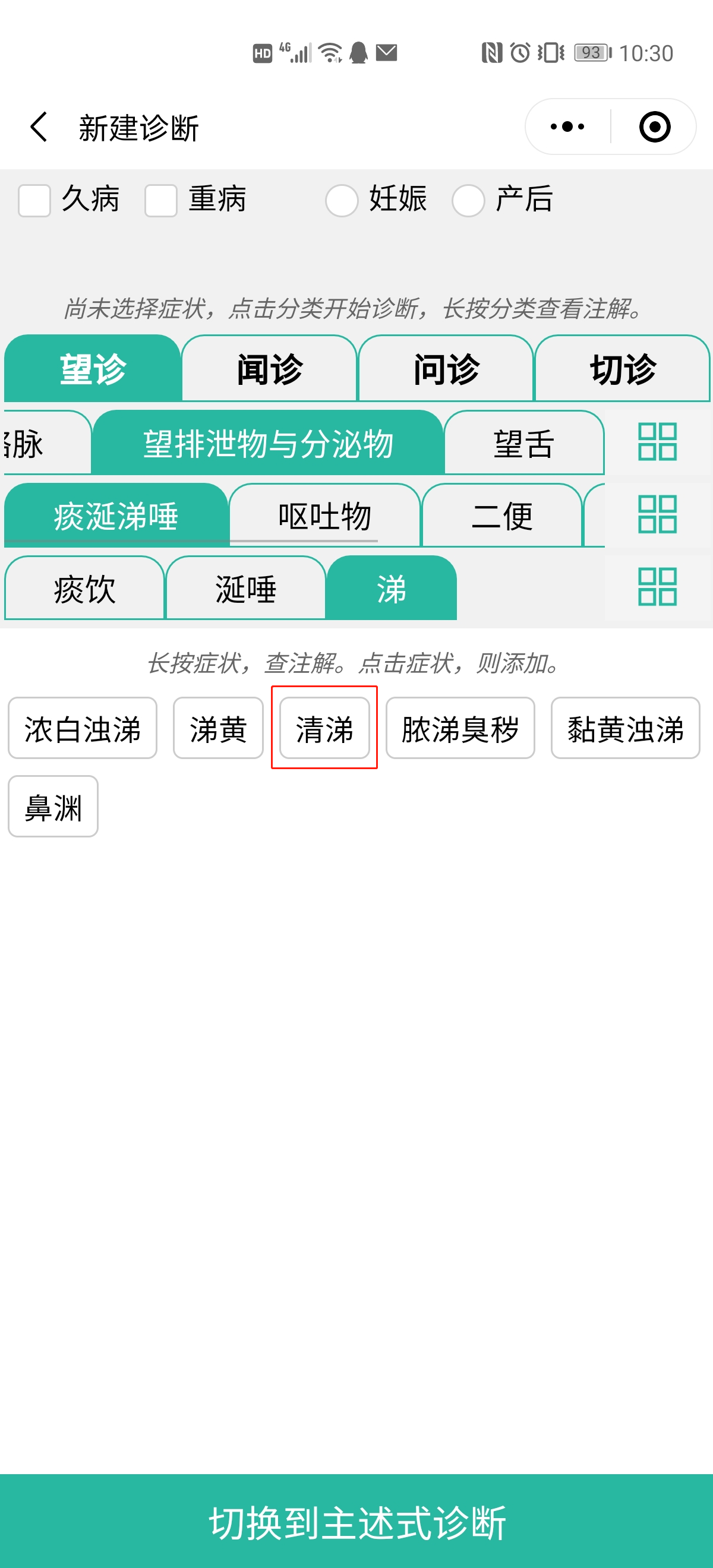The image size is (713, 1568).
Task: Open the mini-program overflow menu
Action: [567, 127]
